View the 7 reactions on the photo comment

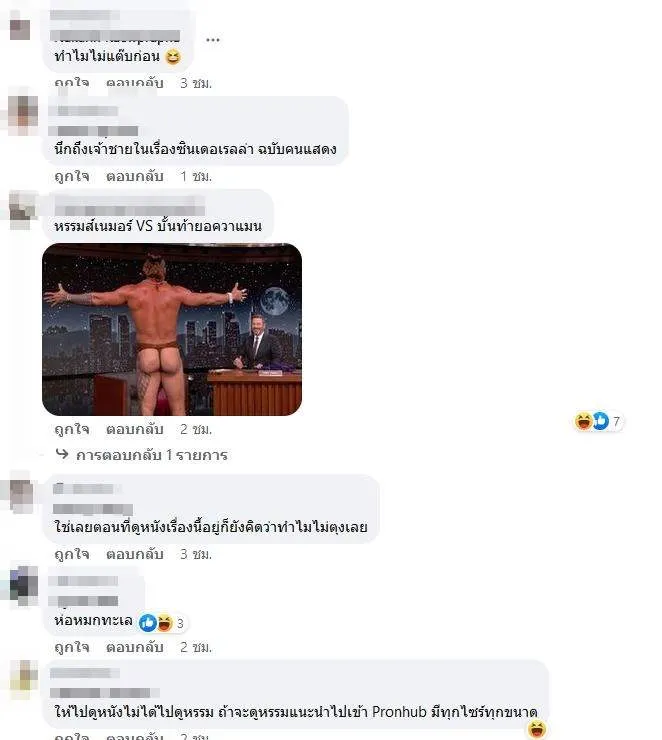(598, 421)
